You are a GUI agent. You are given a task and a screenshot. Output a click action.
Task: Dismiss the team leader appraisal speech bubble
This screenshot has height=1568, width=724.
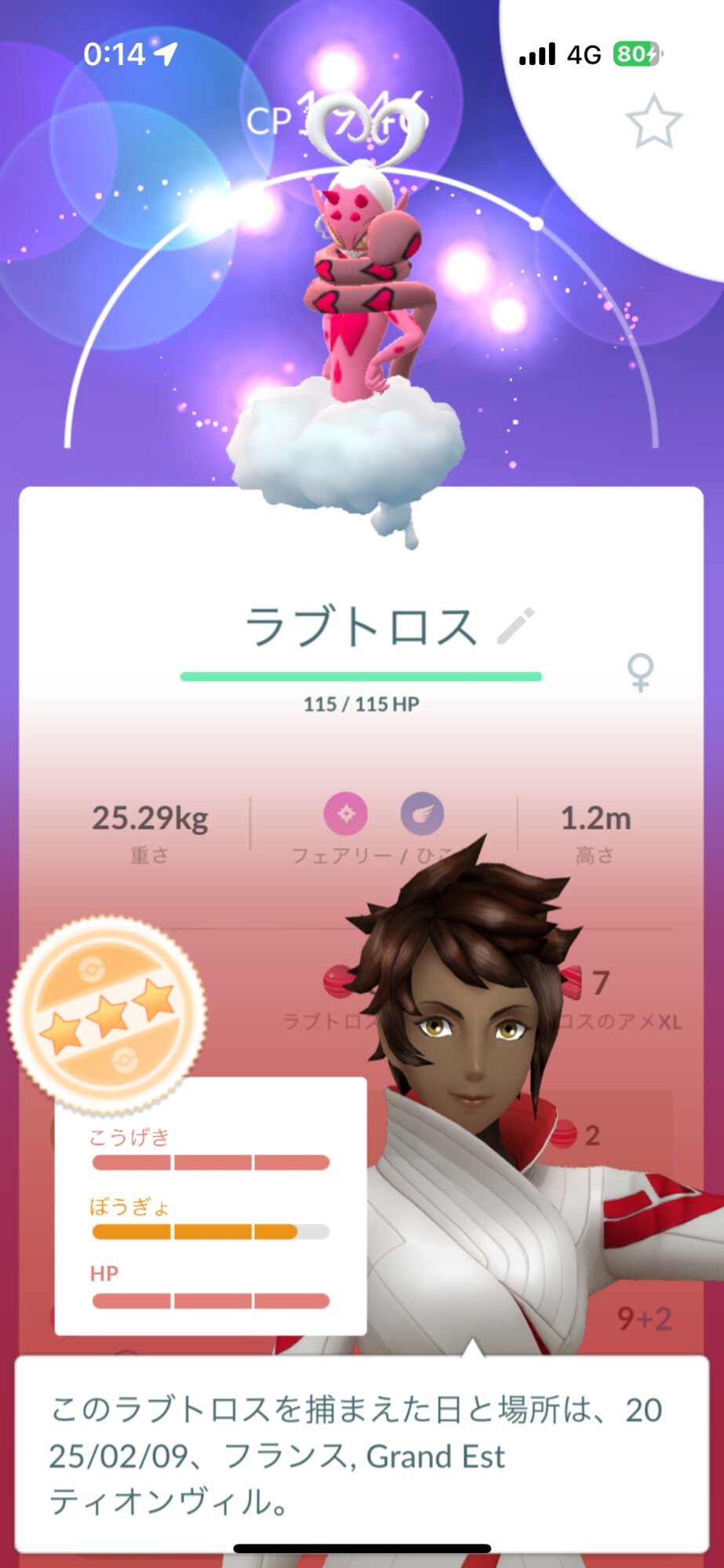(x=361, y=1455)
